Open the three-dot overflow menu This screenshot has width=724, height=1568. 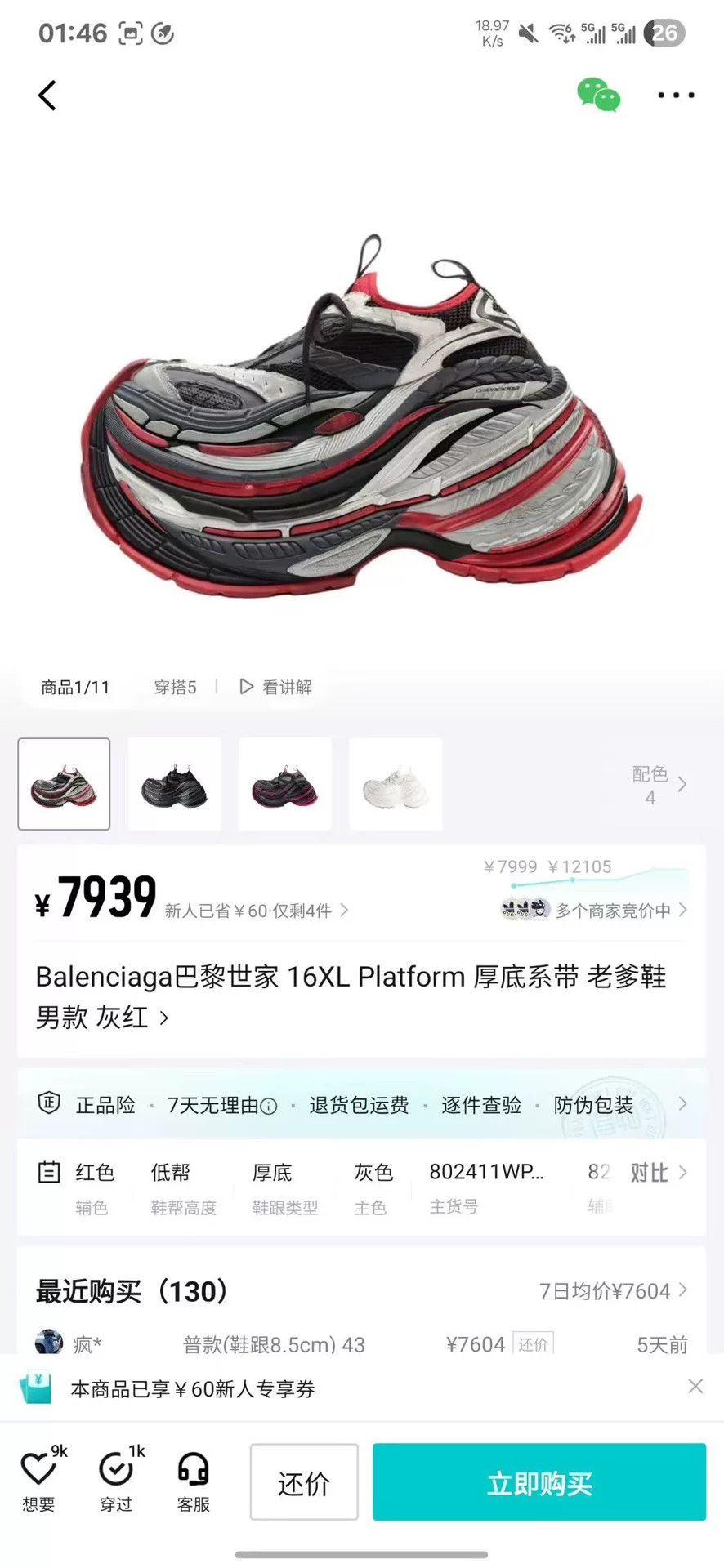pyautogui.click(x=676, y=96)
